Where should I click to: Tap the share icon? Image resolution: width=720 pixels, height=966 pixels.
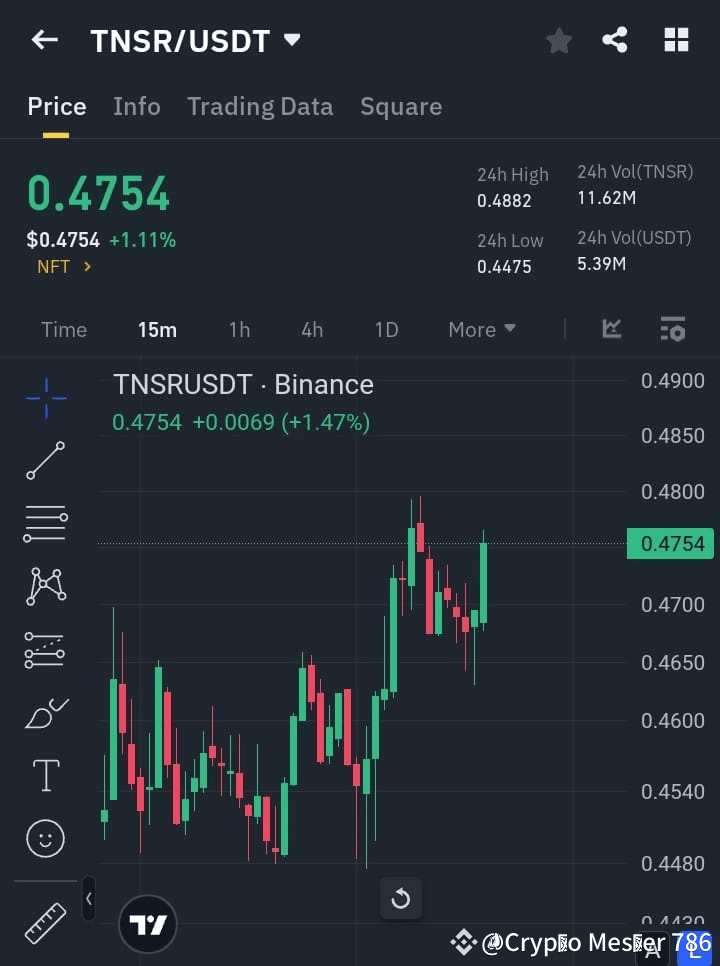pos(614,40)
